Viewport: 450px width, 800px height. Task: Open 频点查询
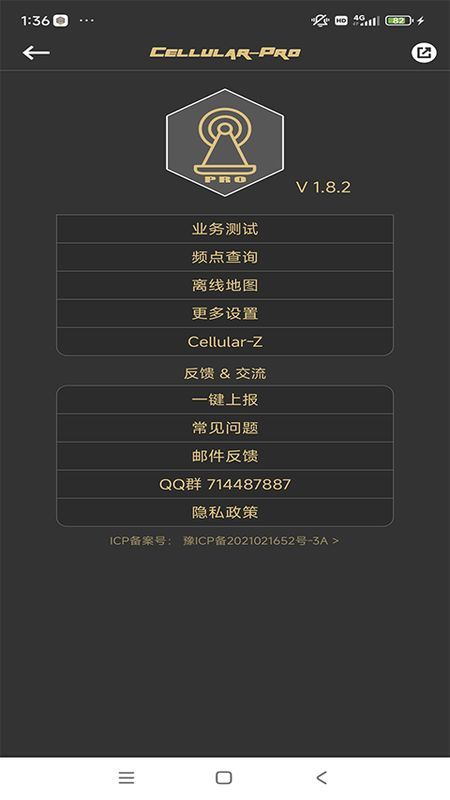click(225, 257)
